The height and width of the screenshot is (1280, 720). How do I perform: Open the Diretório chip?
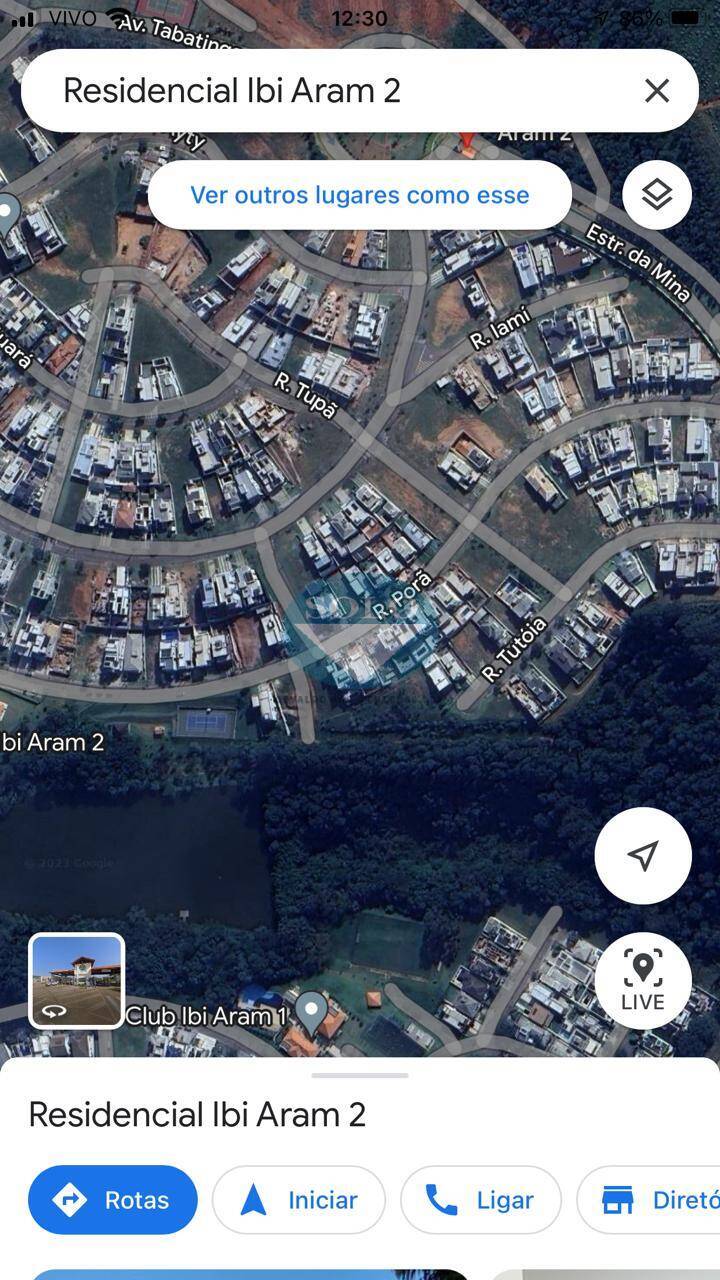[650, 1200]
